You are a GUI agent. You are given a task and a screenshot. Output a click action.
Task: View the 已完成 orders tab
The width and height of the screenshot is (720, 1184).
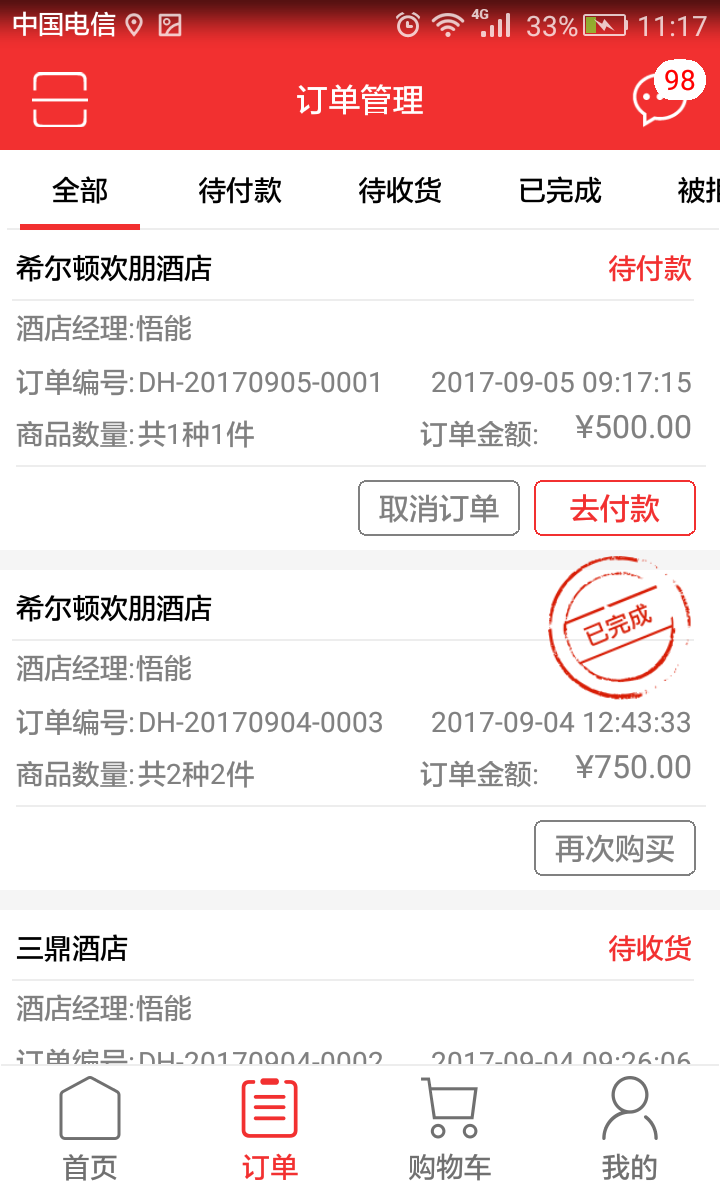560,190
